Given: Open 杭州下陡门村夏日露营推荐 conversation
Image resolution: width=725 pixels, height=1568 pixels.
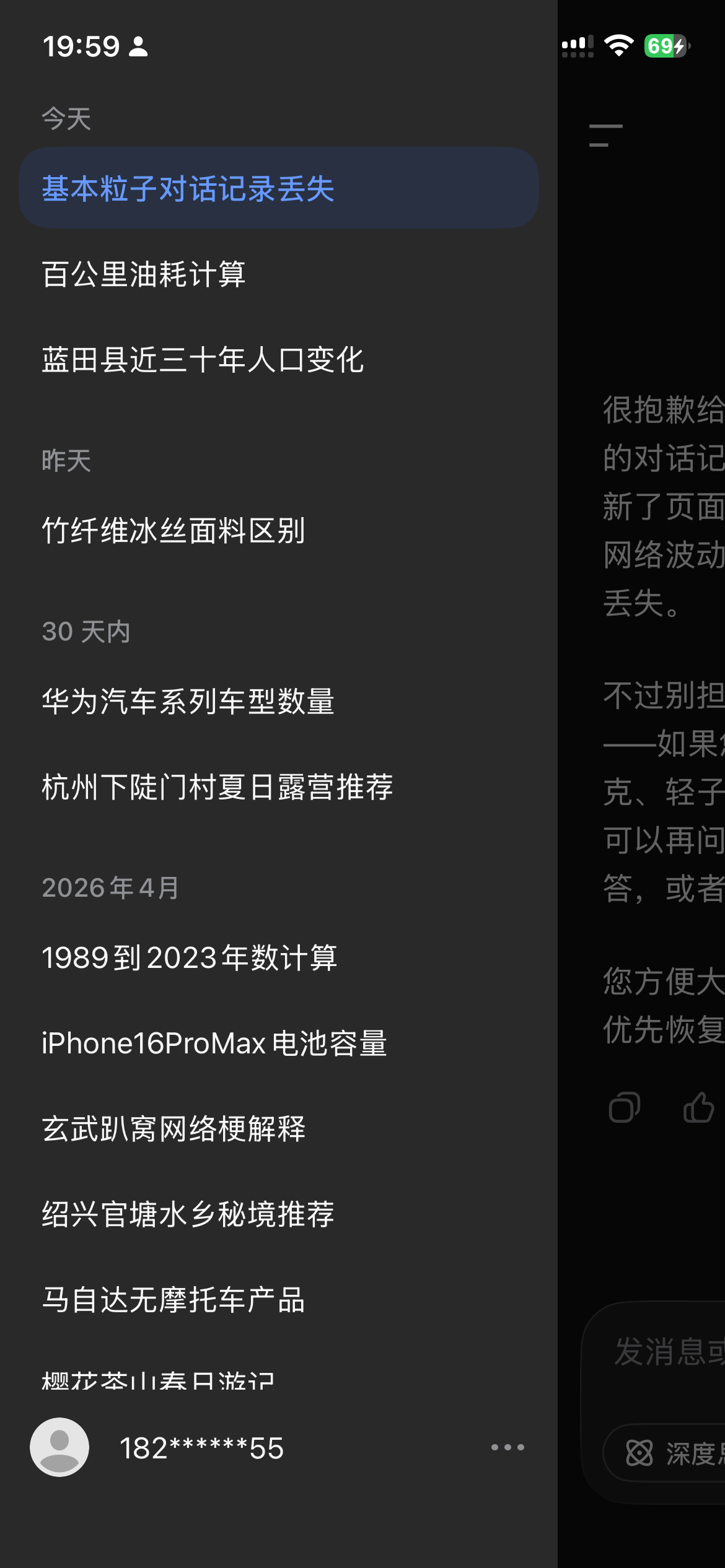Looking at the screenshot, I should coord(279,786).
